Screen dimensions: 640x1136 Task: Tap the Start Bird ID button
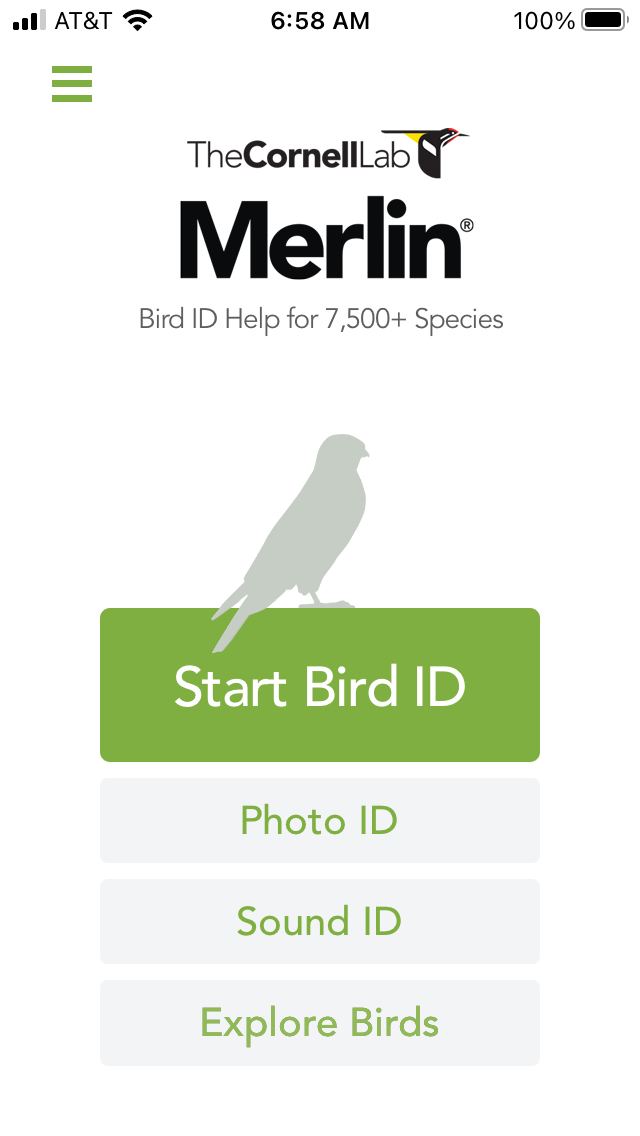pyautogui.click(x=320, y=686)
